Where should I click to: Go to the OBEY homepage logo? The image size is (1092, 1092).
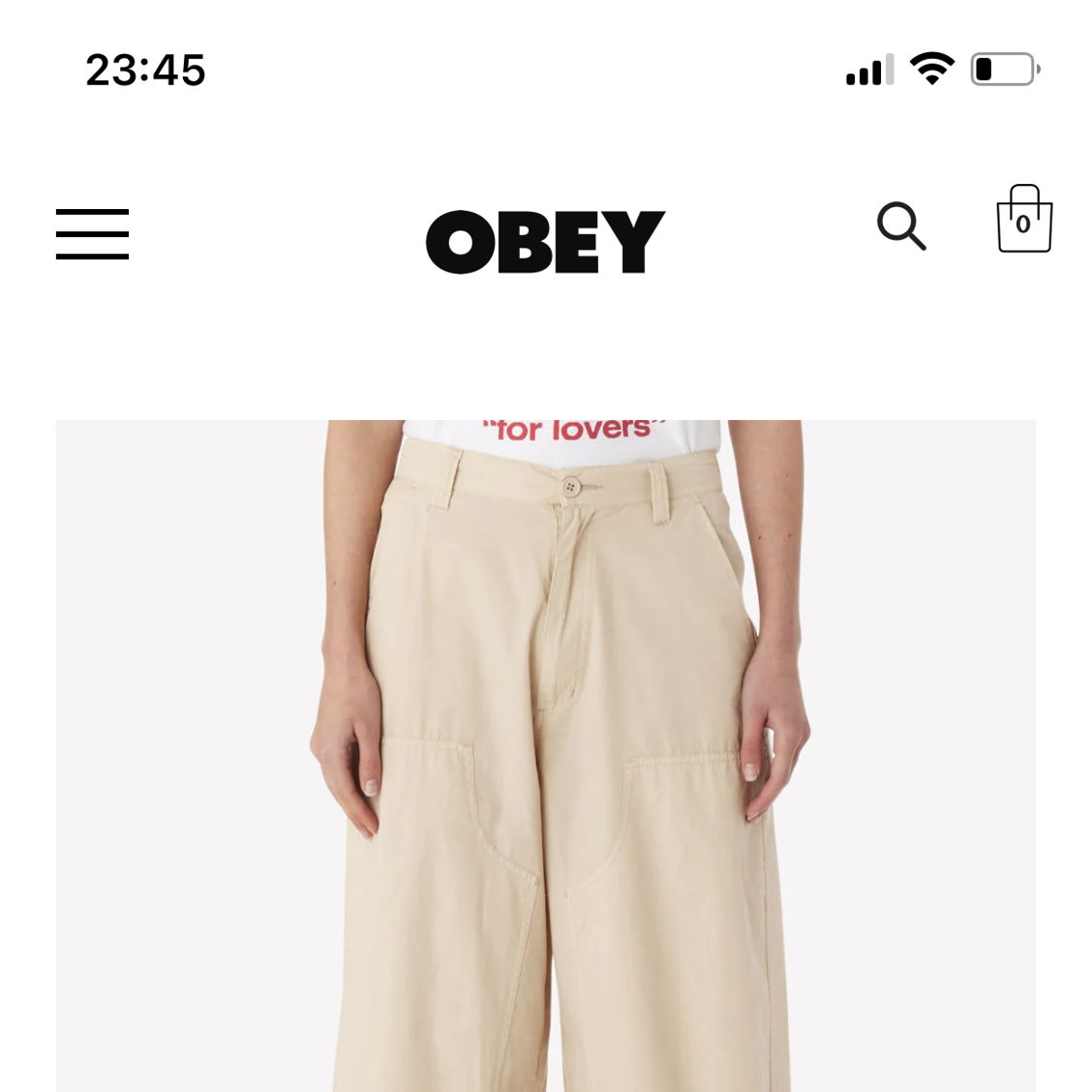click(545, 241)
